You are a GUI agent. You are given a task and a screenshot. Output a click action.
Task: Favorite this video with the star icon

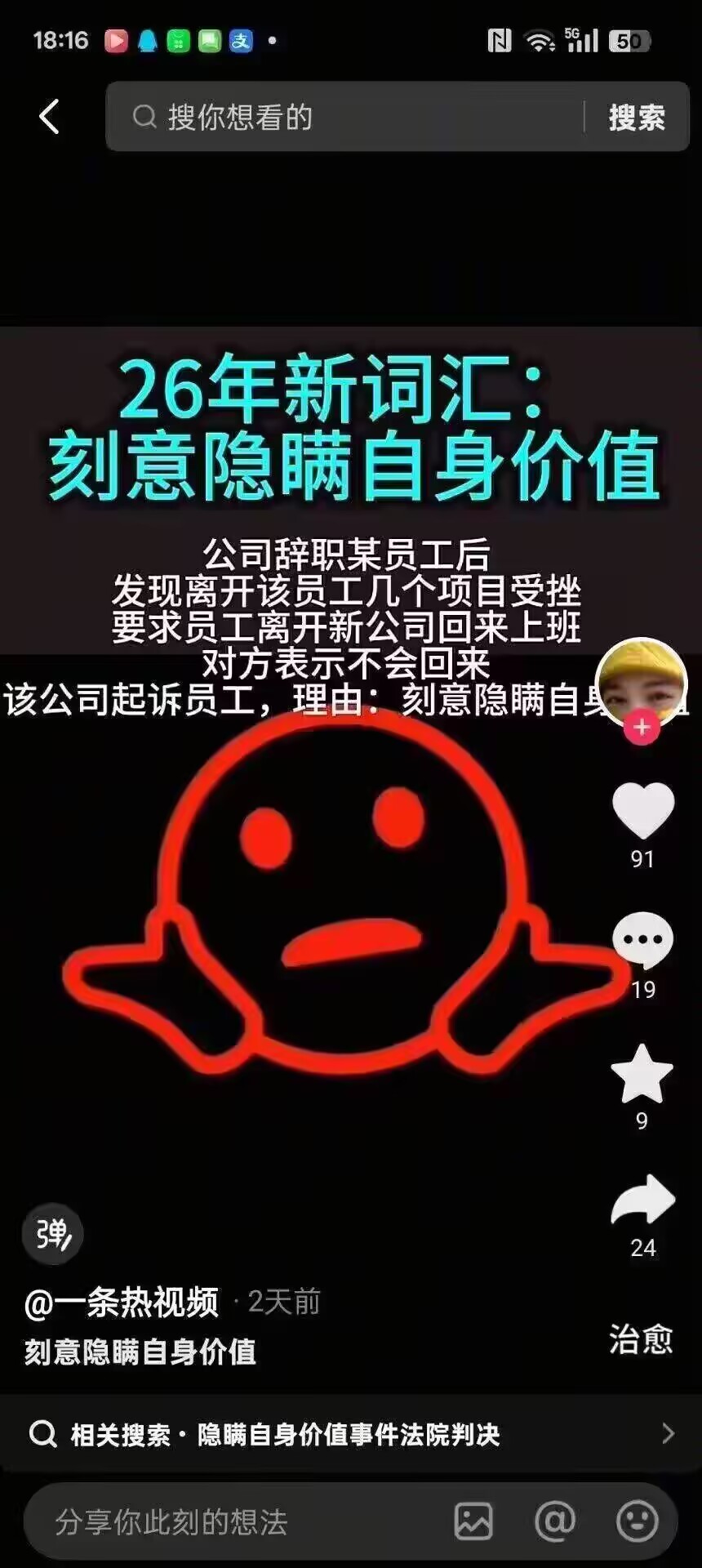coord(642,1074)
